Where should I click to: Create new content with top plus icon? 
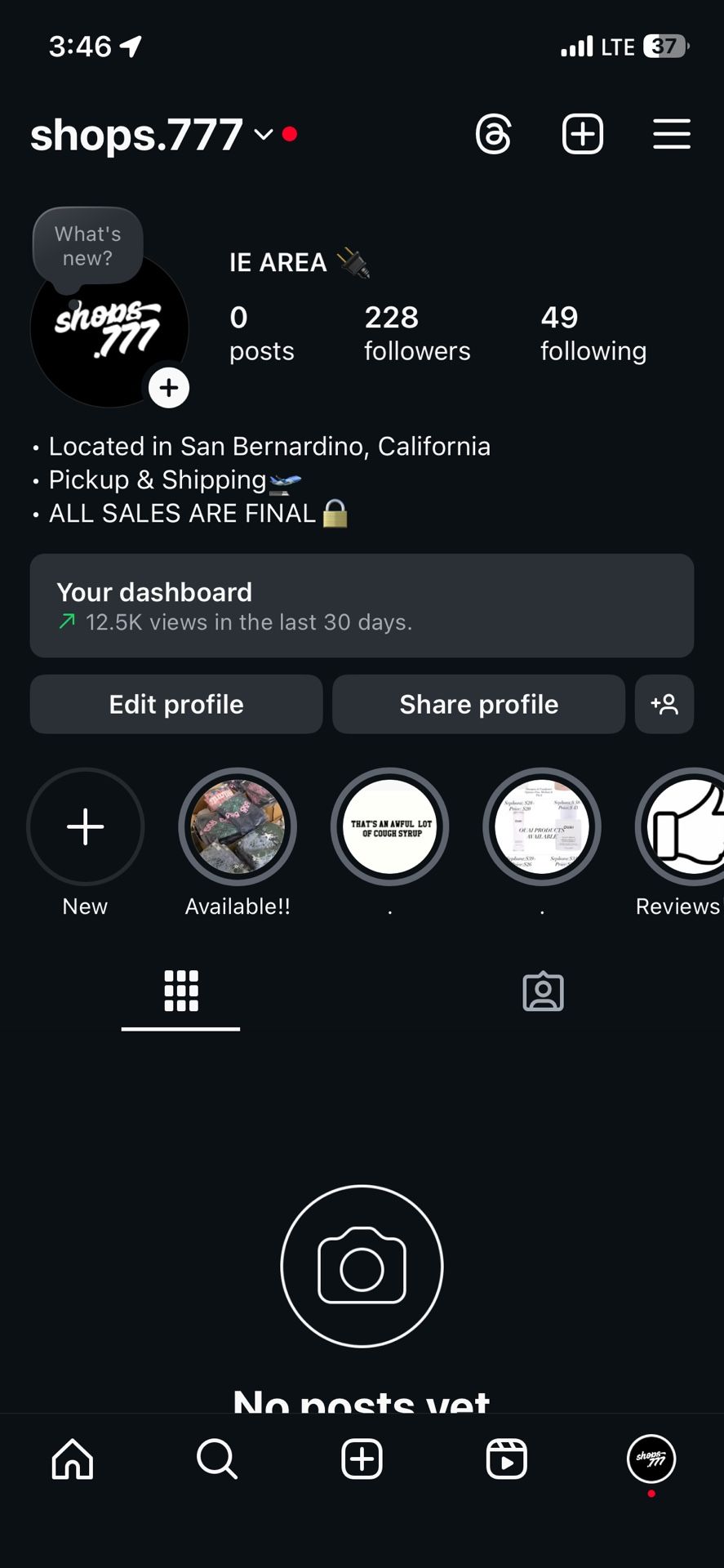pyautogui.click(x=583, y=135)
